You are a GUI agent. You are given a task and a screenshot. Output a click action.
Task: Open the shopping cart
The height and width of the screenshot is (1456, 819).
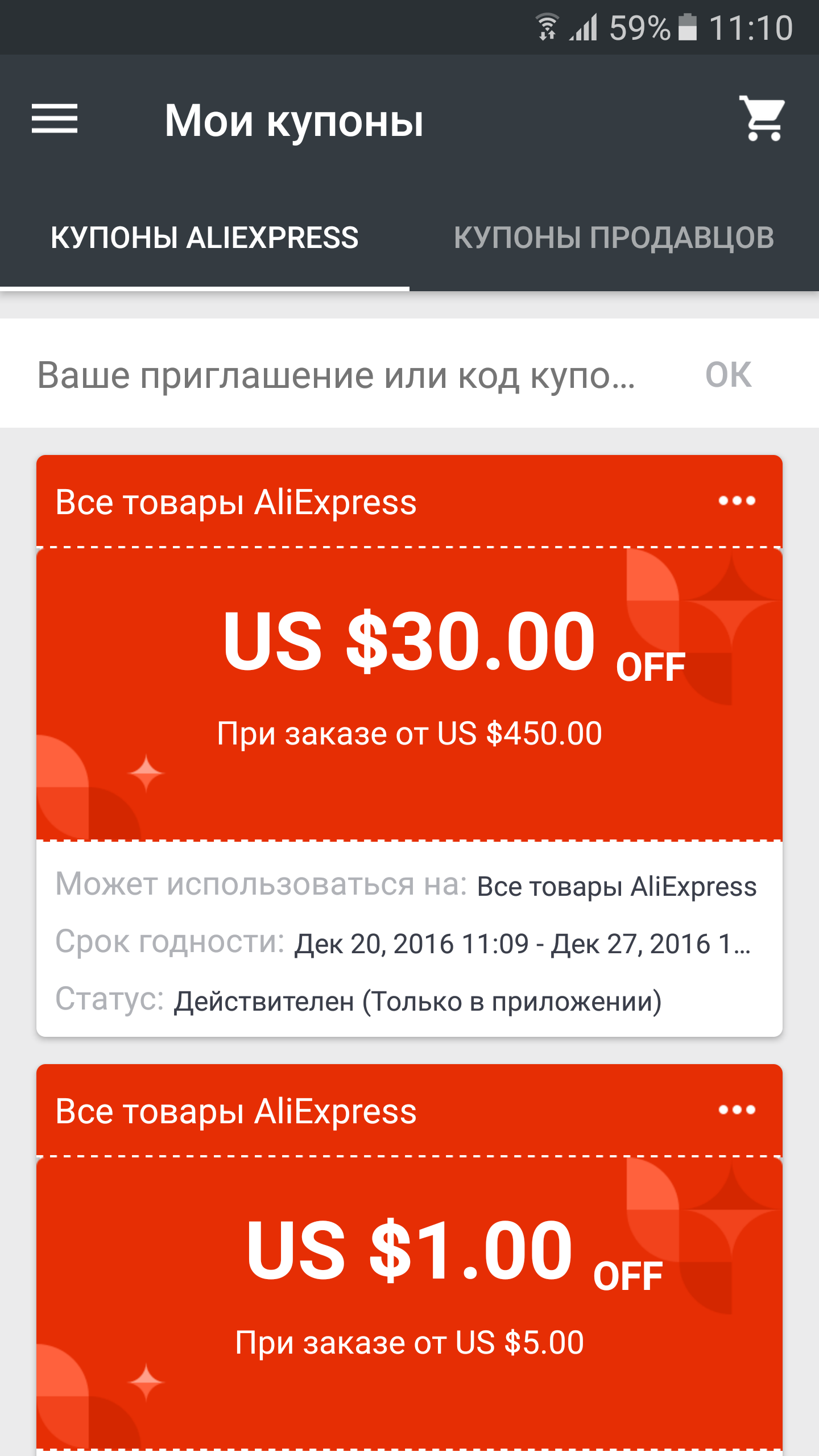point(763,118)
